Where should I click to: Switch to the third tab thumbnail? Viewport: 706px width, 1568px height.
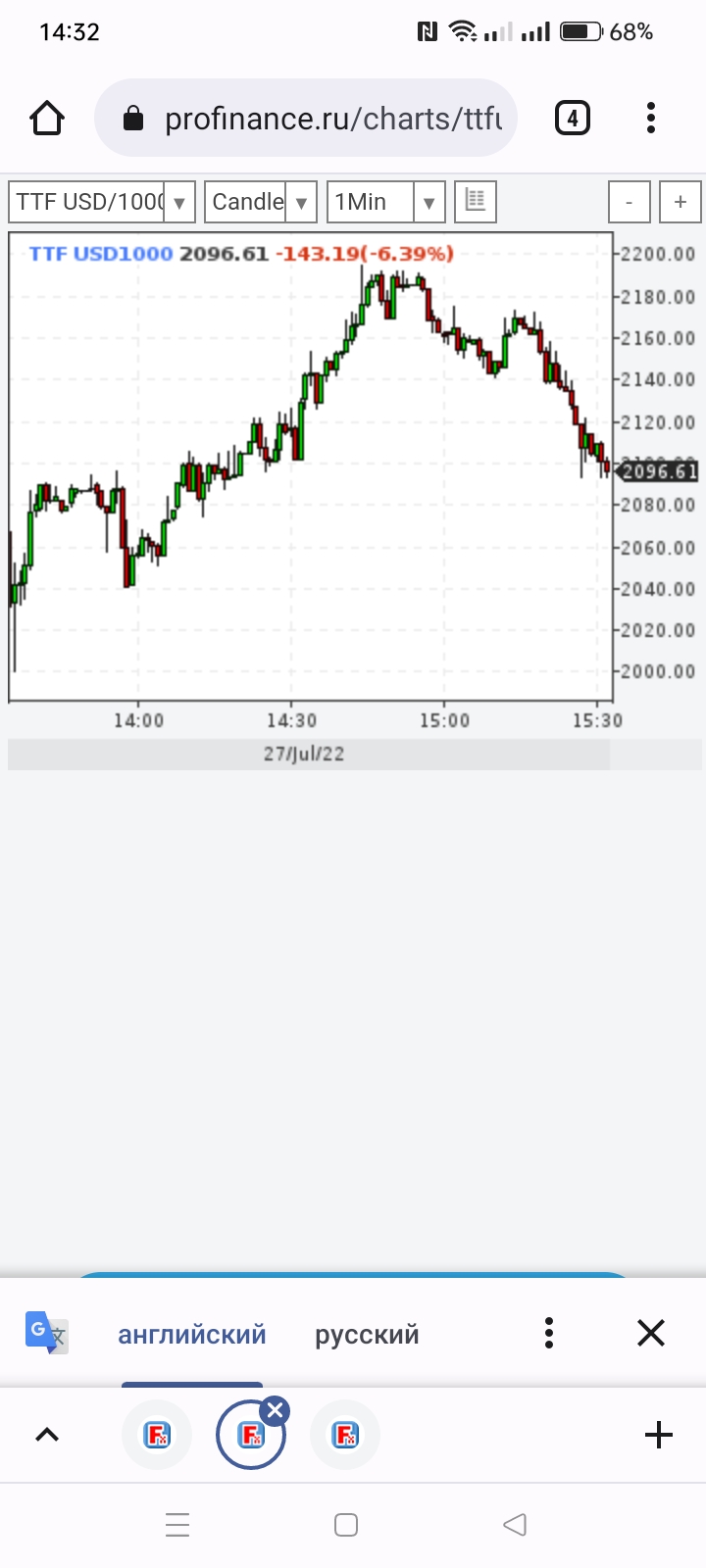pos(345,1435)
